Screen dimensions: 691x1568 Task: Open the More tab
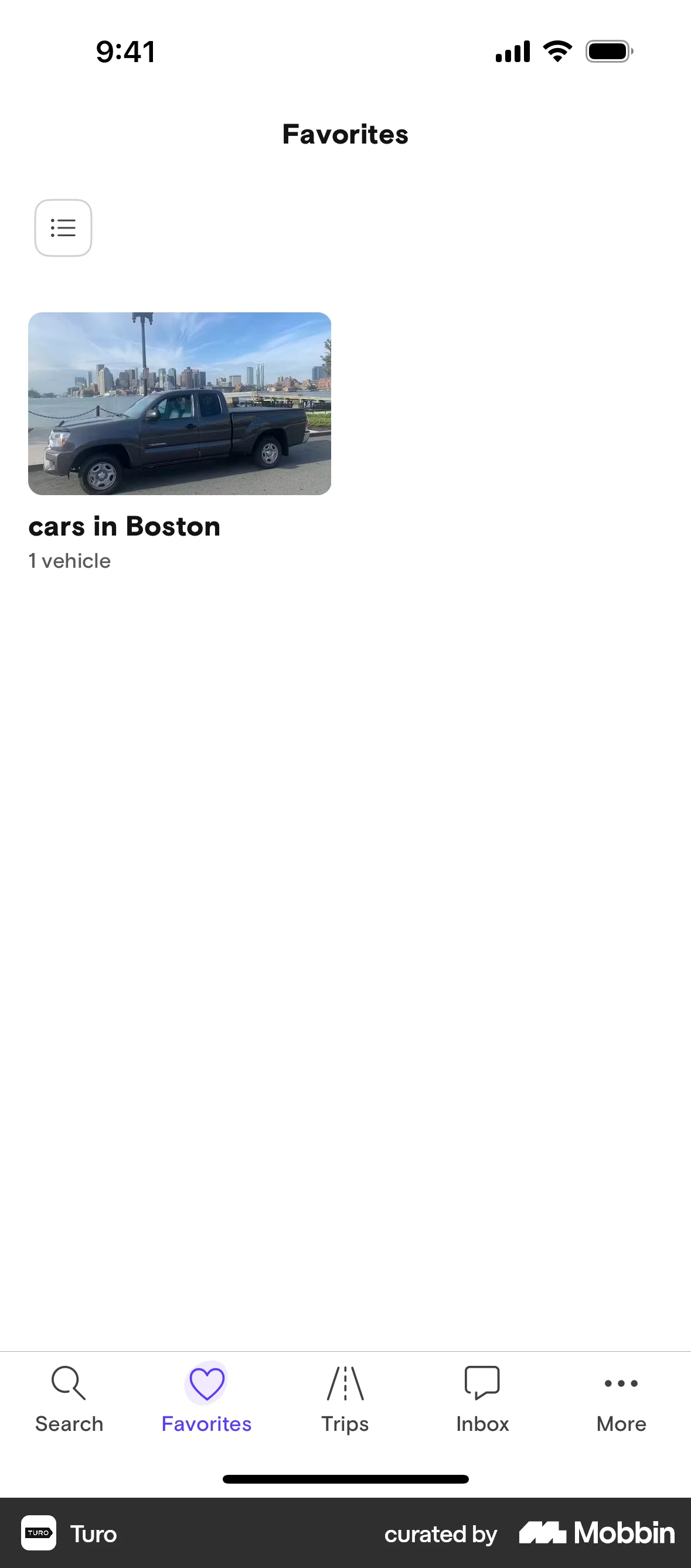(621, 1399)
